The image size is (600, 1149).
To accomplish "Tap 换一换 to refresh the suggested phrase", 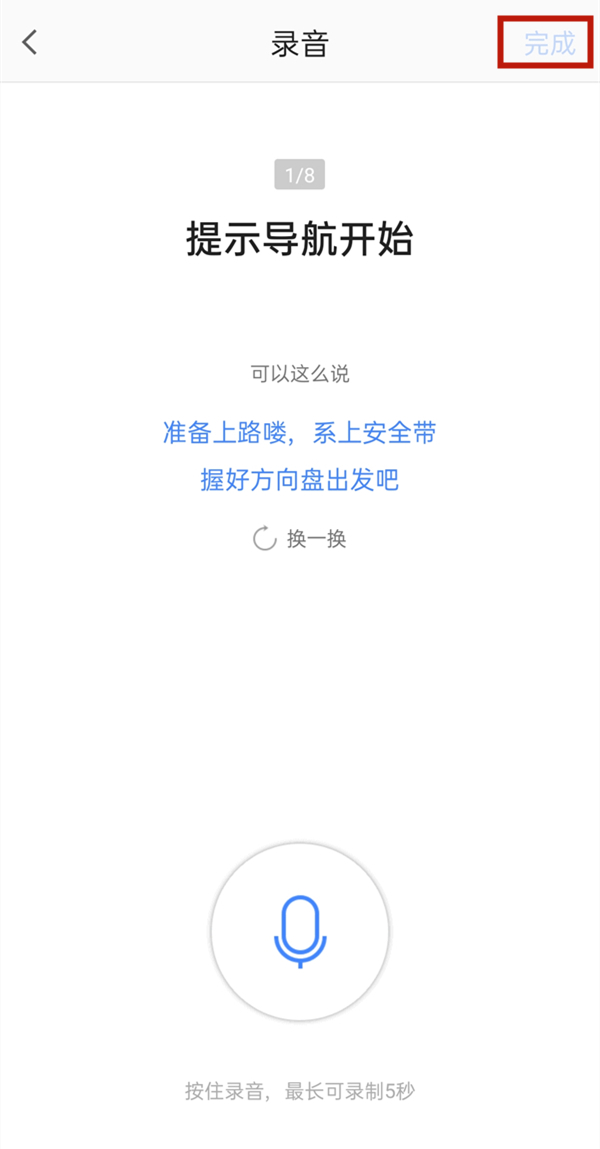I will click(300, 539).
